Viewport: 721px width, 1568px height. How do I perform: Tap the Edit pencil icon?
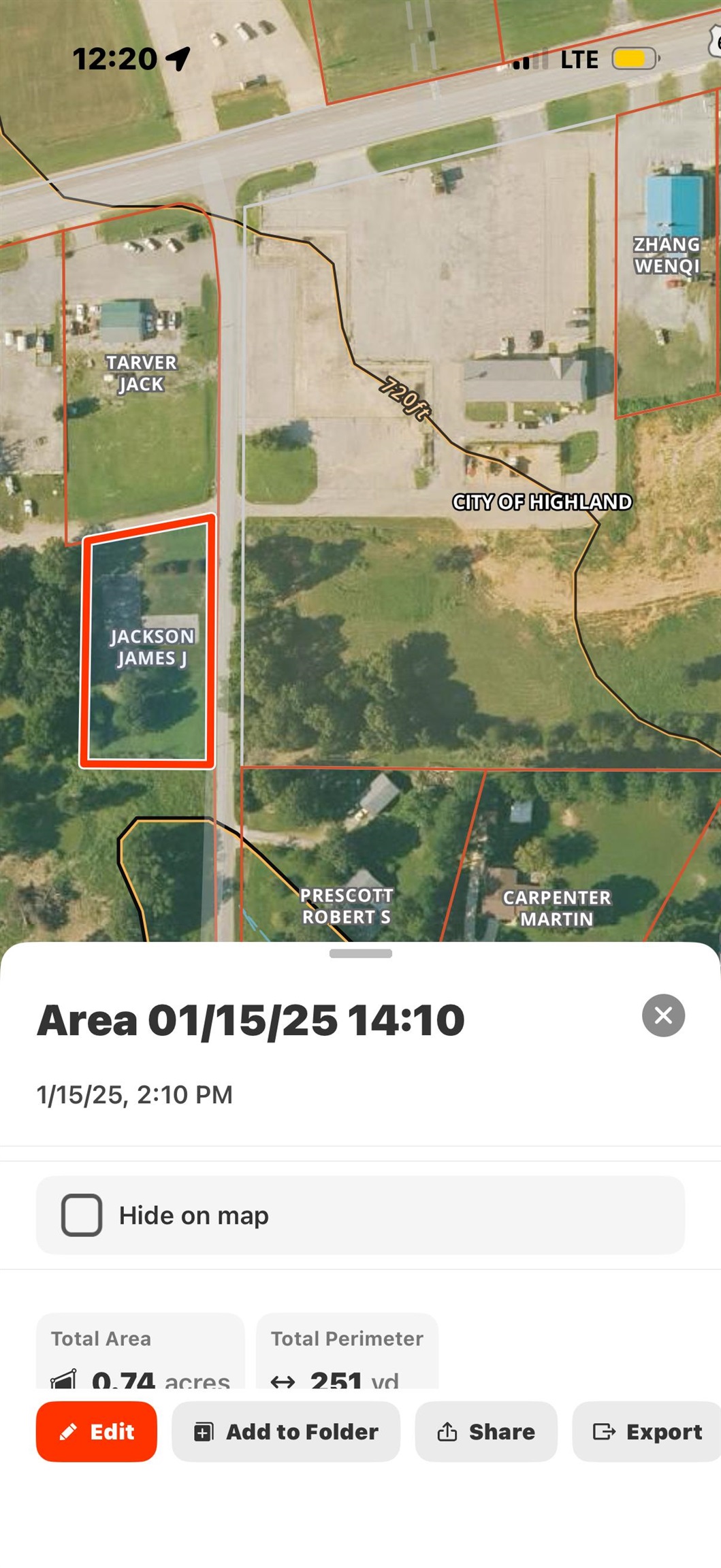68,1431
